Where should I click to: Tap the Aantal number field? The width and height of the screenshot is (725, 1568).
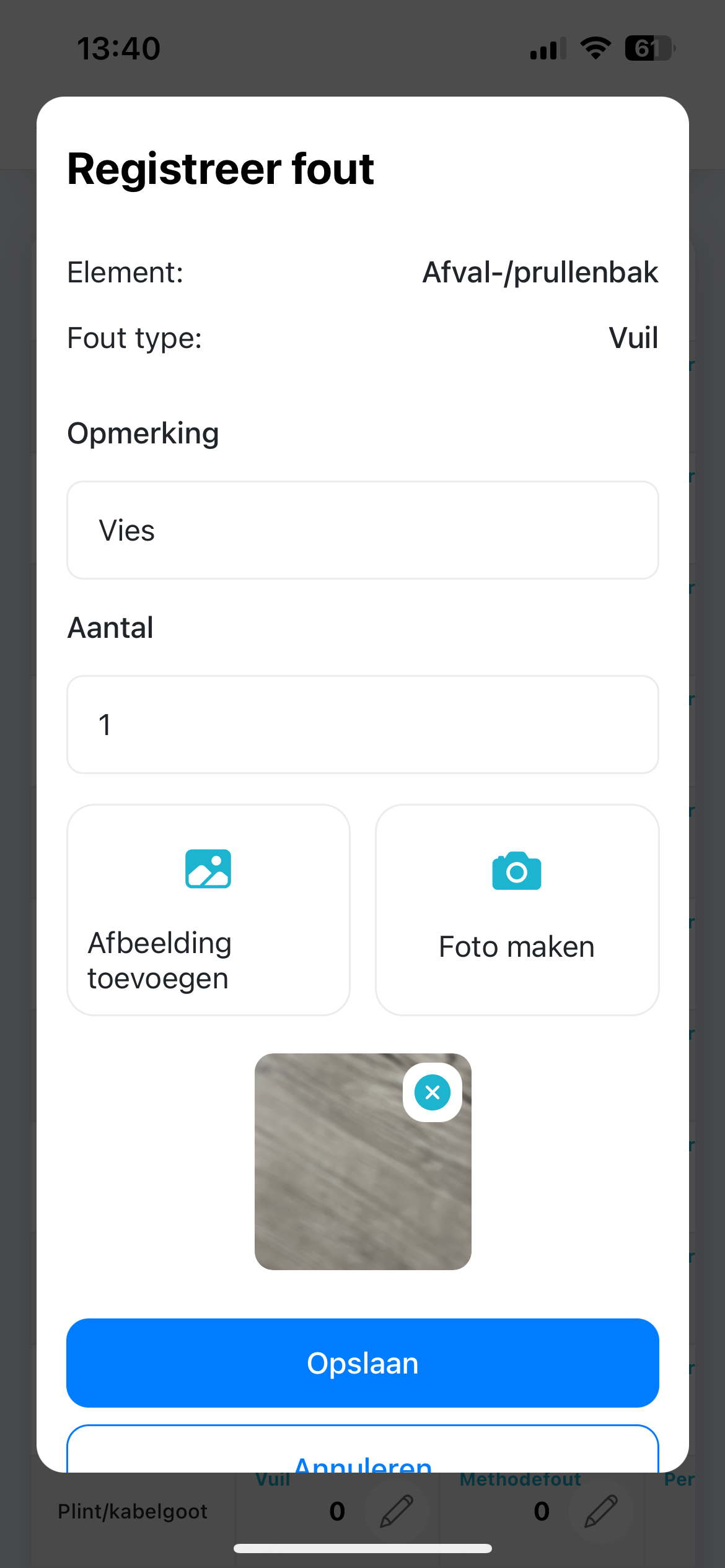362,725
